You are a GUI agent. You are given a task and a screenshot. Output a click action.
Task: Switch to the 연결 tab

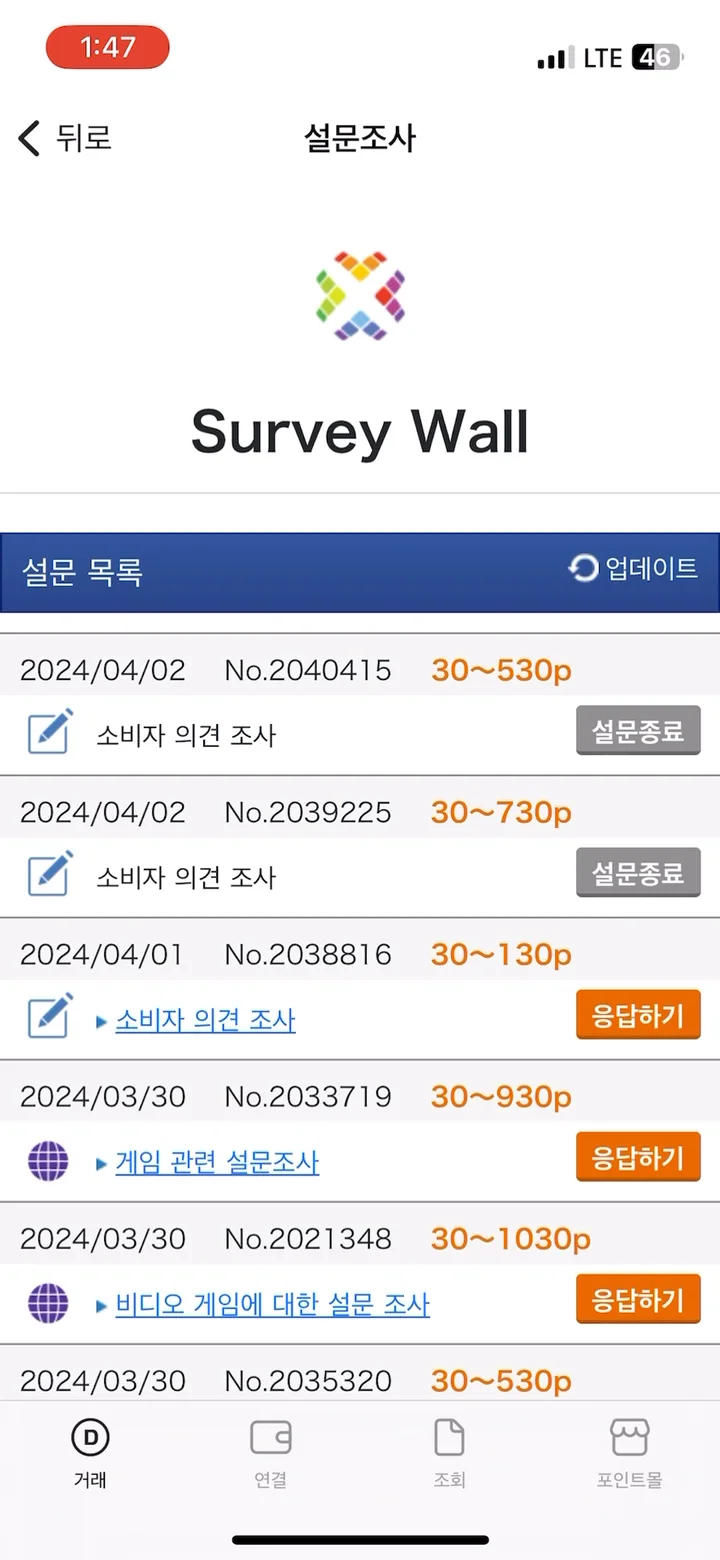point(270,1453)
